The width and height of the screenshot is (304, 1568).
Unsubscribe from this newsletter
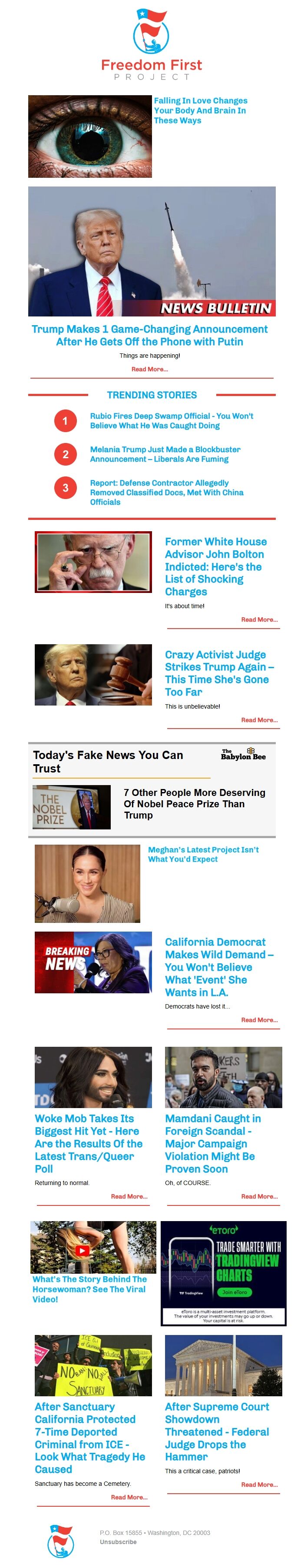click(x=118, y=1542)
